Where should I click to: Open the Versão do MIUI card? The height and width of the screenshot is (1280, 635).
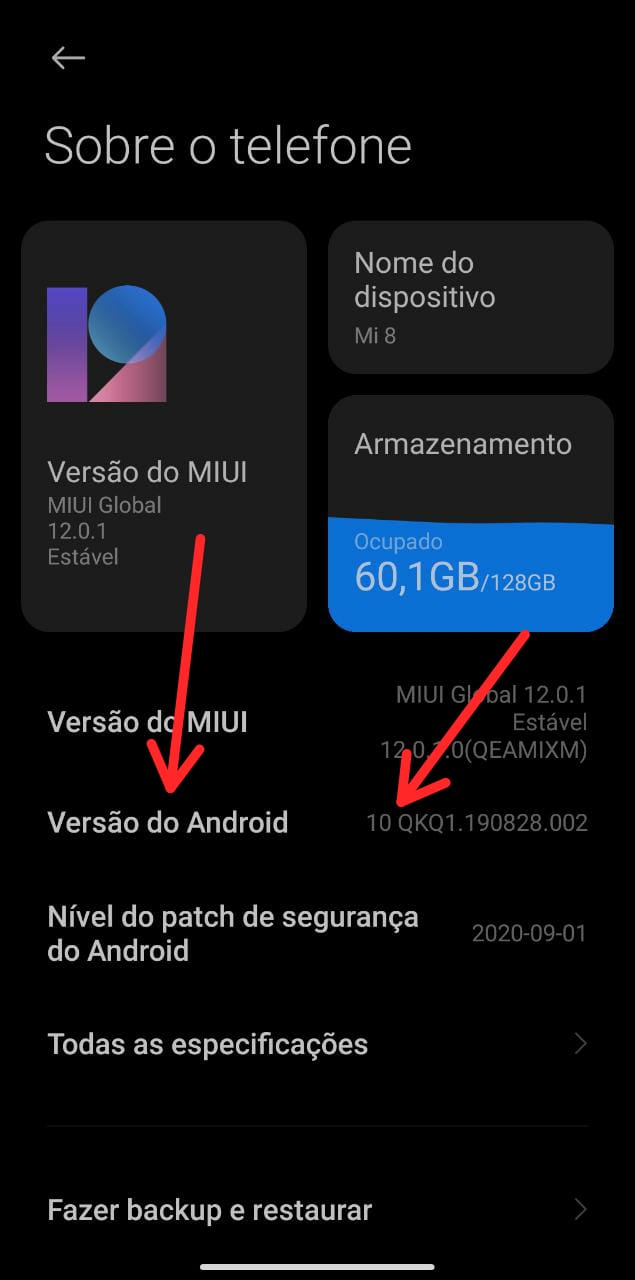click(164, 426)
